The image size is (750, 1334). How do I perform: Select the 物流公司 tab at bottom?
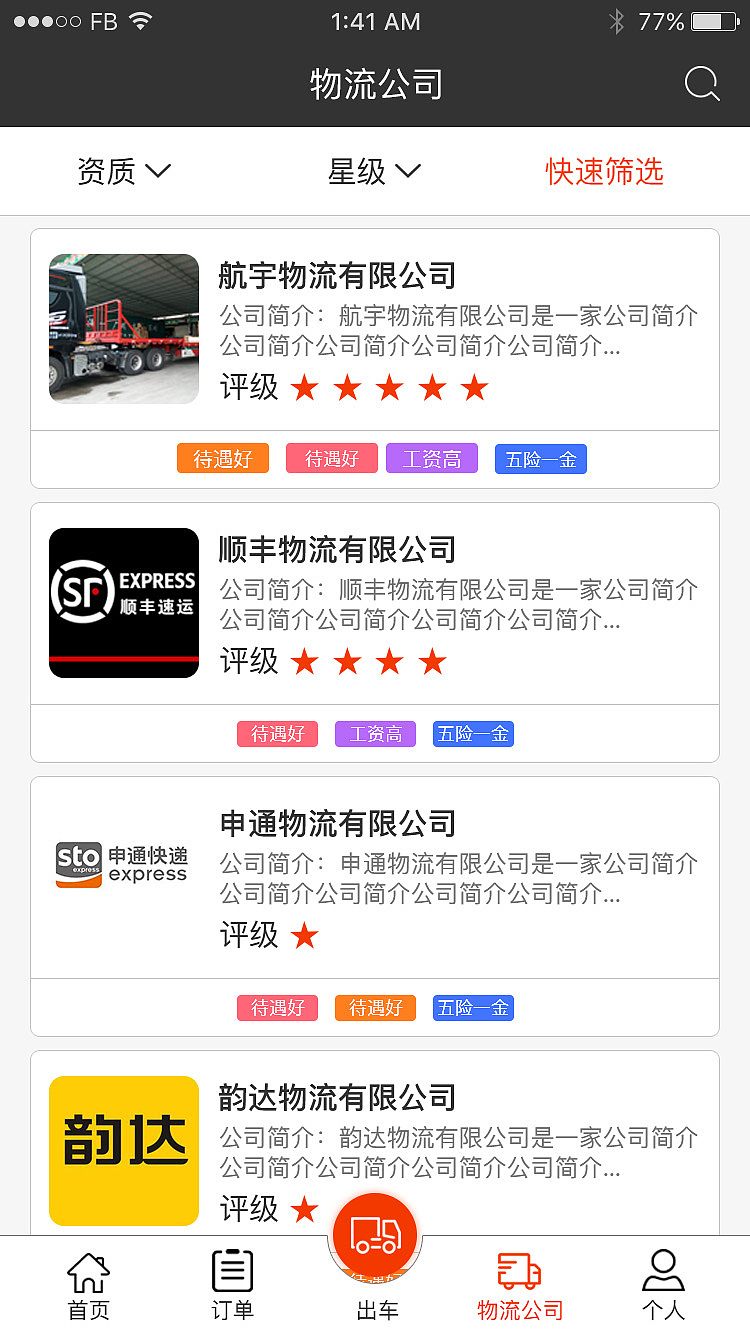pos(519,1283)
